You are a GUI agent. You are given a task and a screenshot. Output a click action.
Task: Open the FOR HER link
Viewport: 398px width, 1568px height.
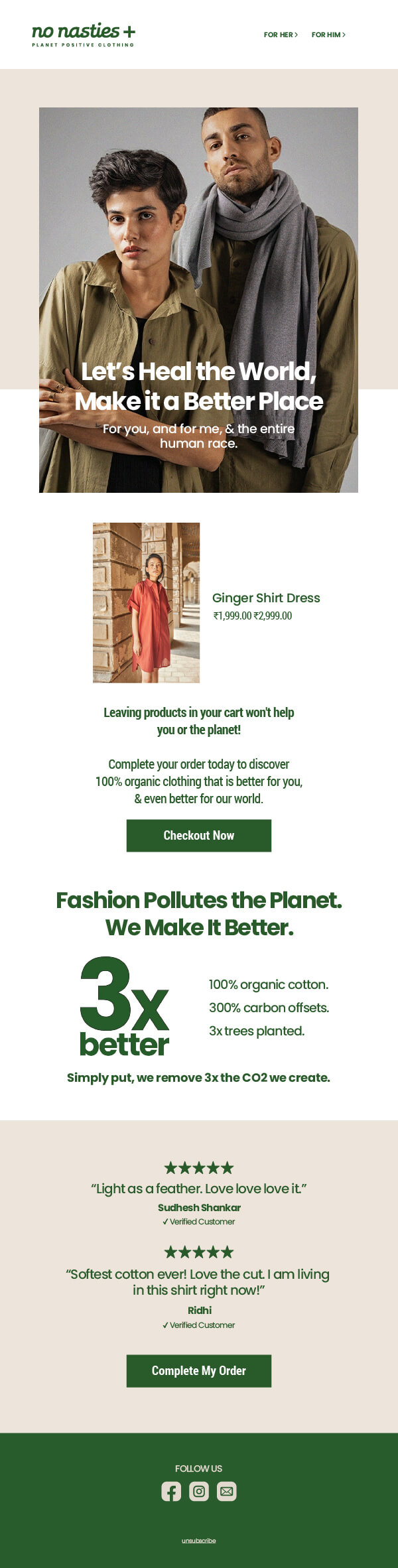281,34
